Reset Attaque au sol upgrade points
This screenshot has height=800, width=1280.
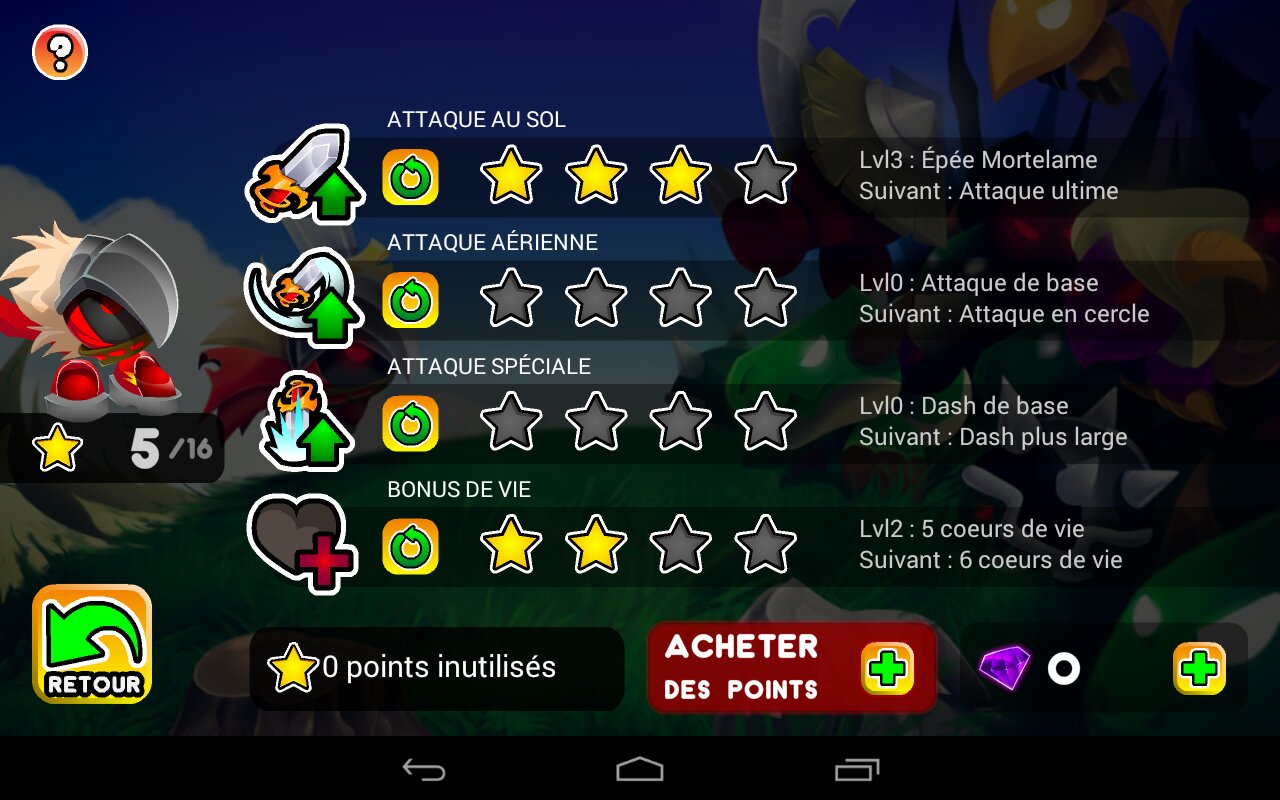pos(410,178)
